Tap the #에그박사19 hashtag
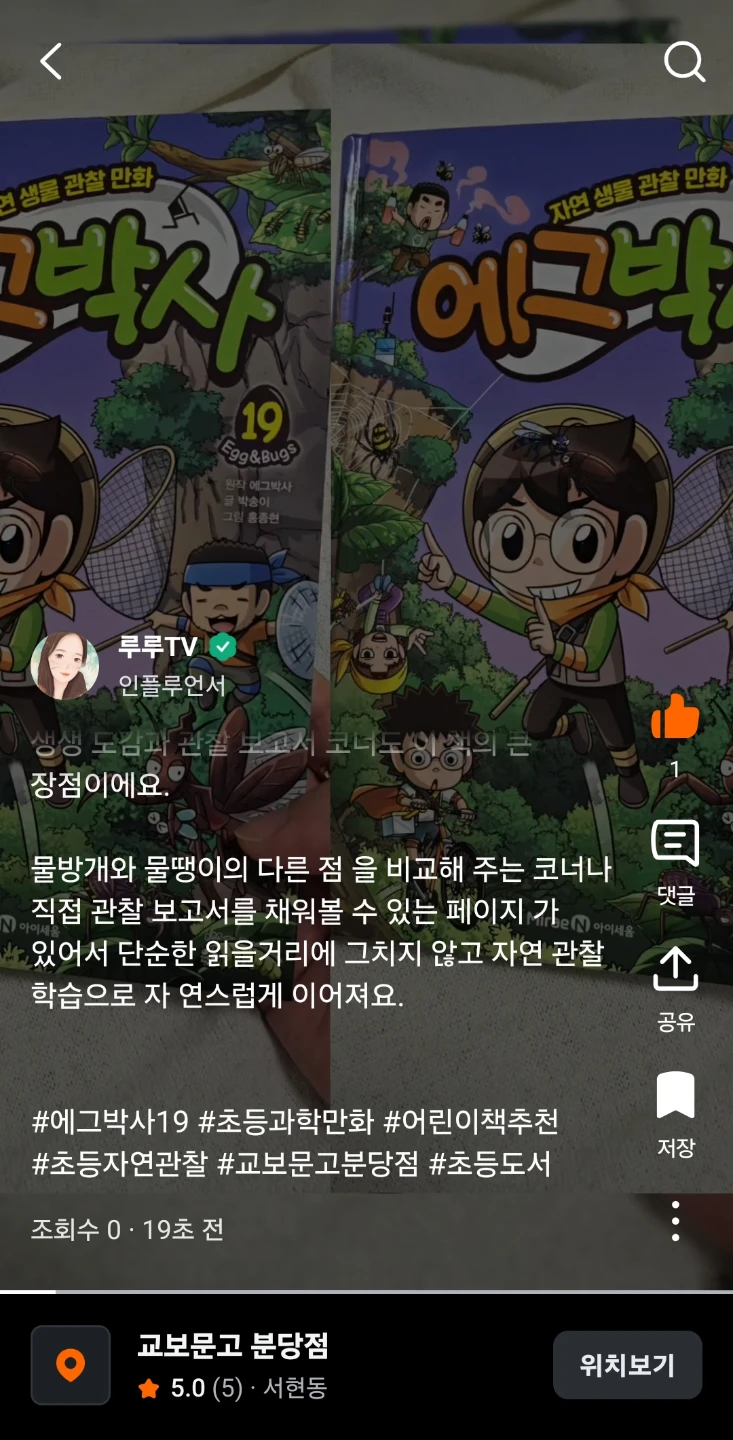The image size is (733, 1440). [110, 1122]
